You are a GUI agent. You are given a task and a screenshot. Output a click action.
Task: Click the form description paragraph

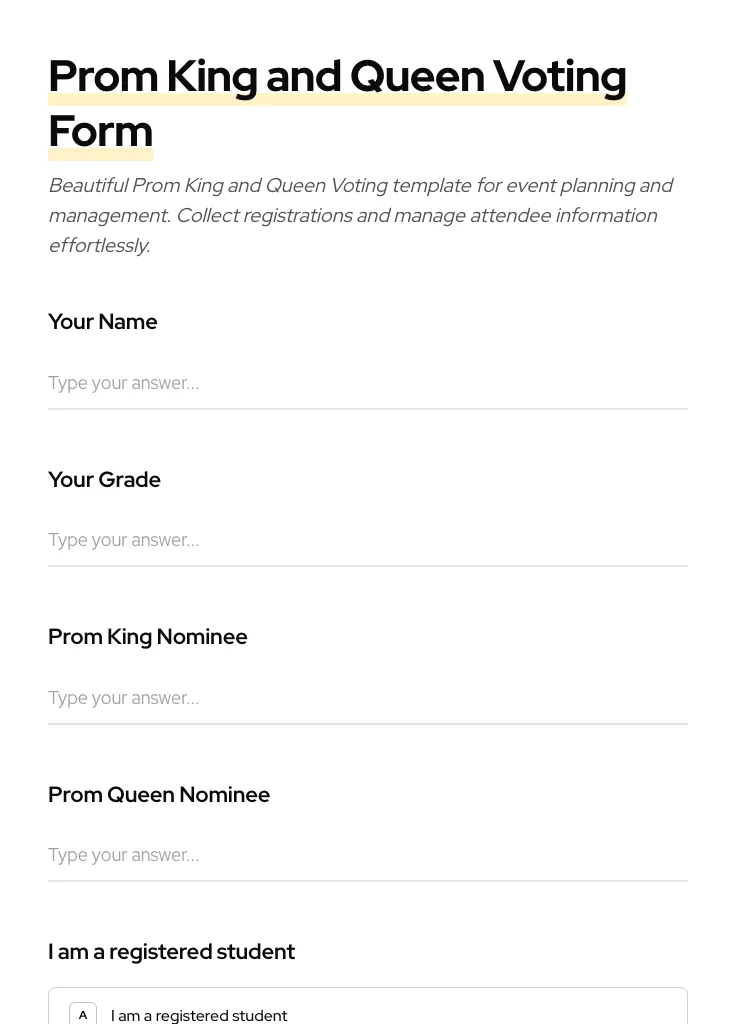(x=361, y=215)
